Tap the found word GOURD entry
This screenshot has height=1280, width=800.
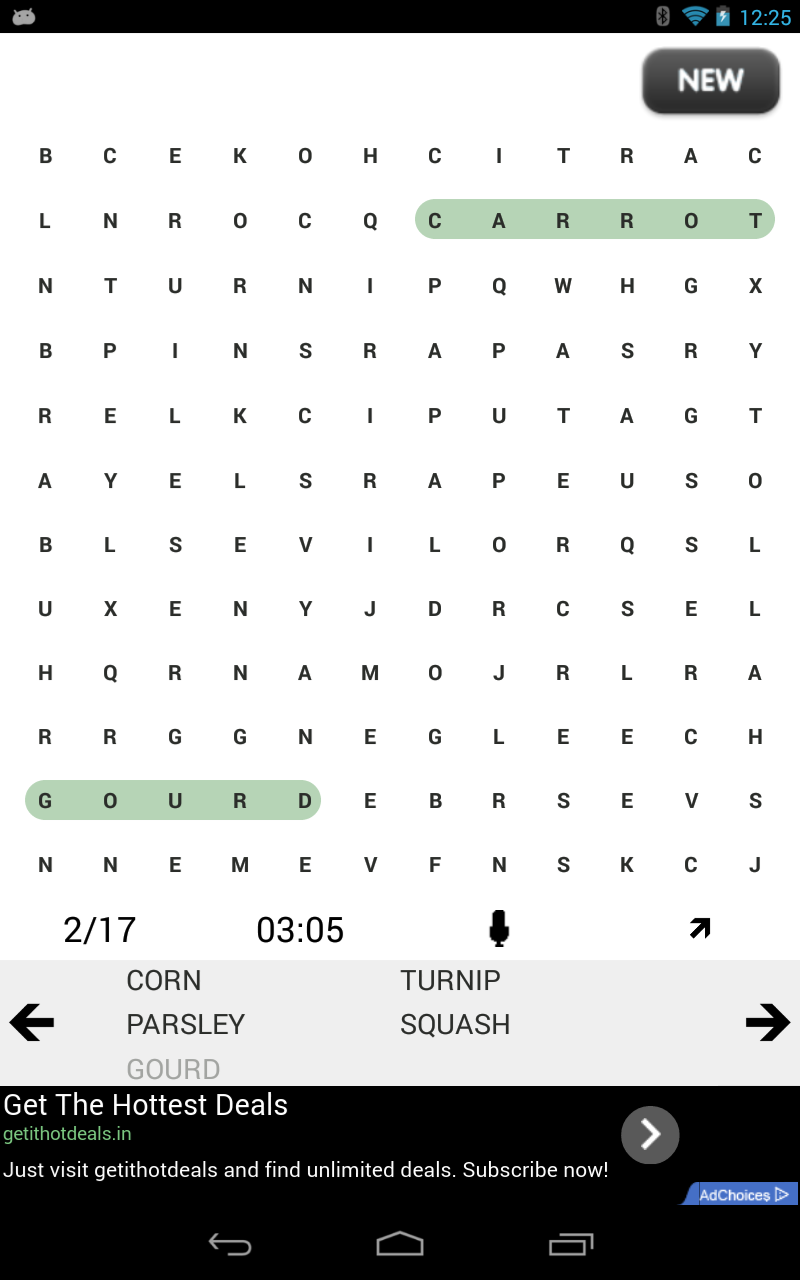173,1069
